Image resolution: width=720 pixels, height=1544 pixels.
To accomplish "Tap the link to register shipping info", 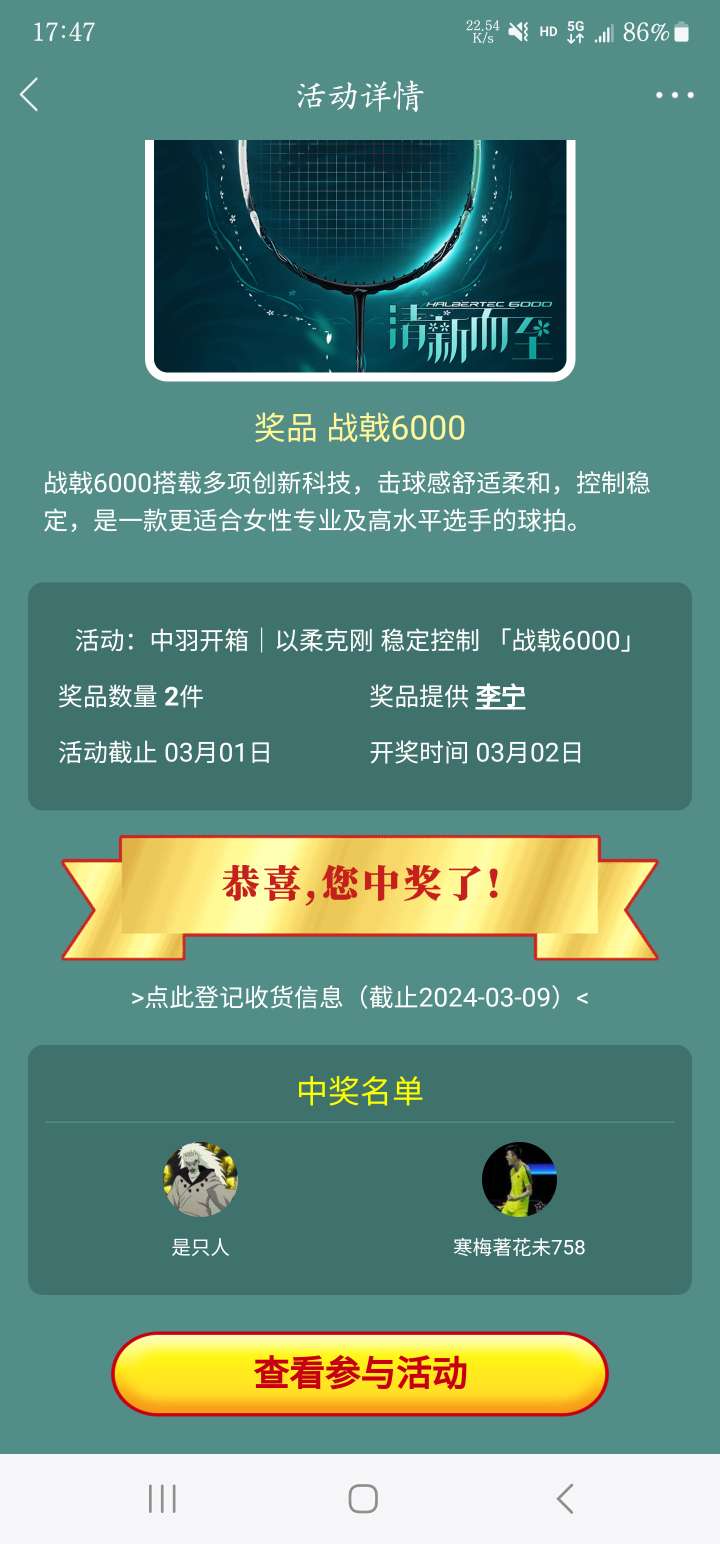I will 360,997.
